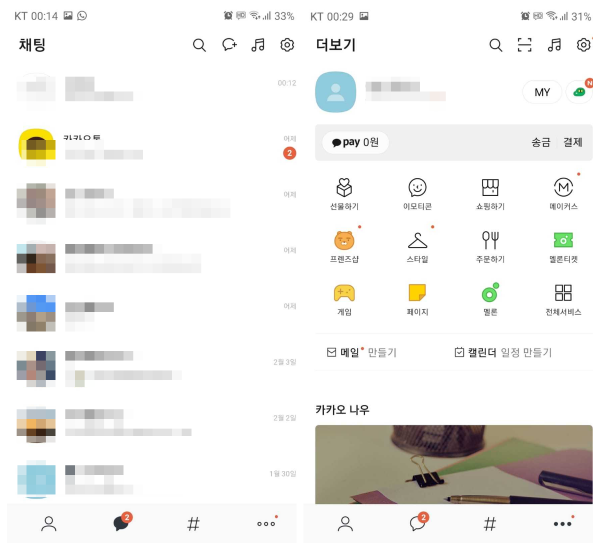Open 프렌즈샵
The height and width of the screenshot is (550, 600).
click(x=344, y=246)
